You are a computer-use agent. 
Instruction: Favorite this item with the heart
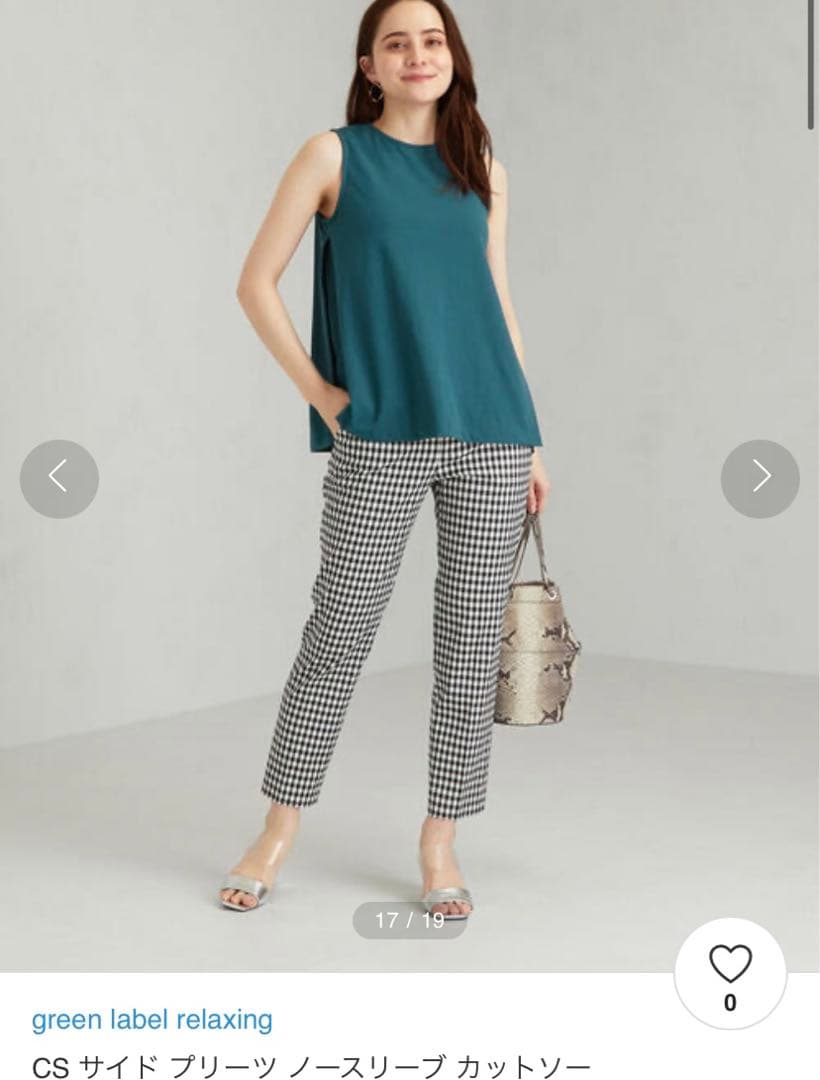click(730, 974)
